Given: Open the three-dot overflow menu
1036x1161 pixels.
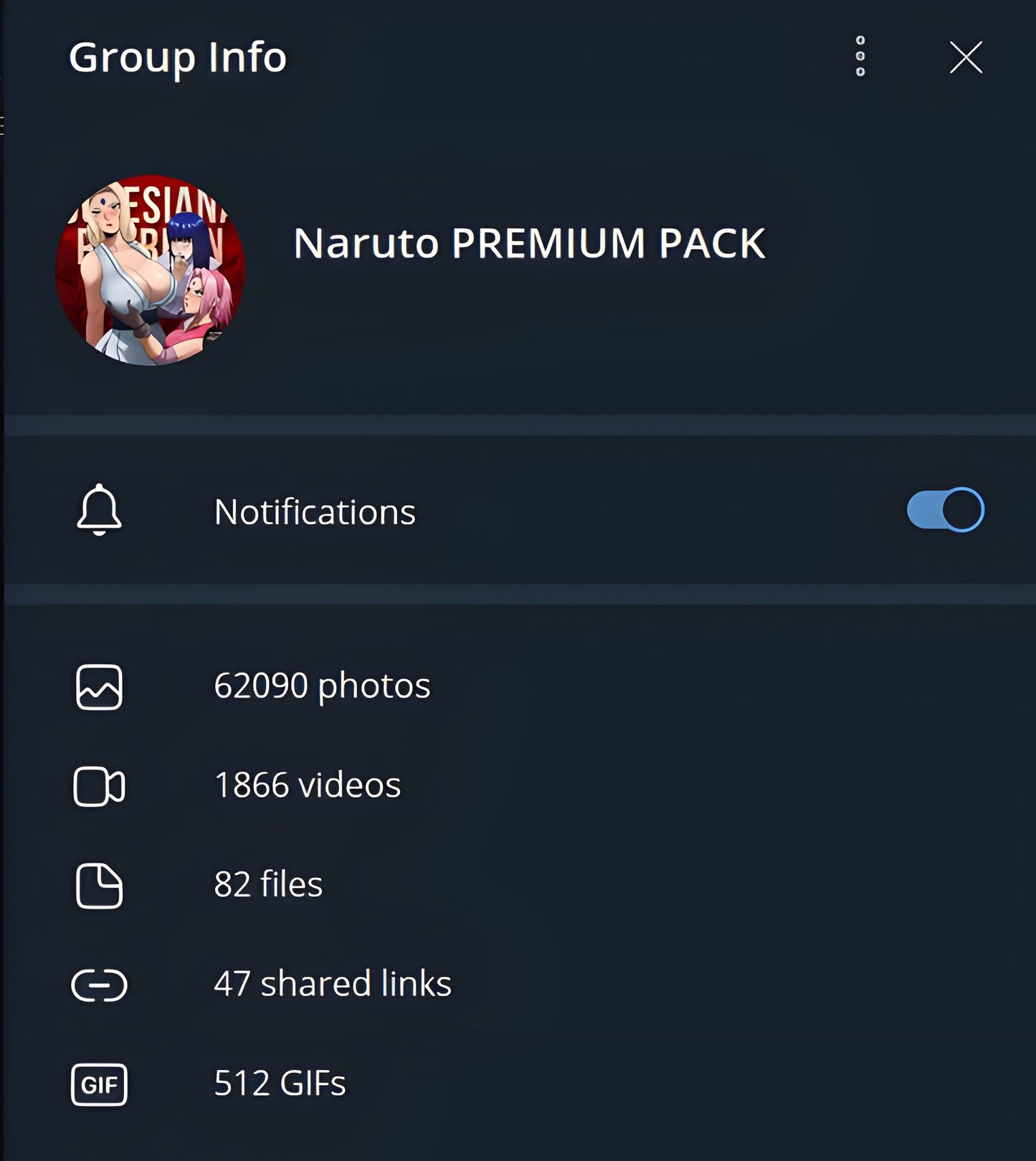Looking at the screenshot, I should click(x=860, y=57).
